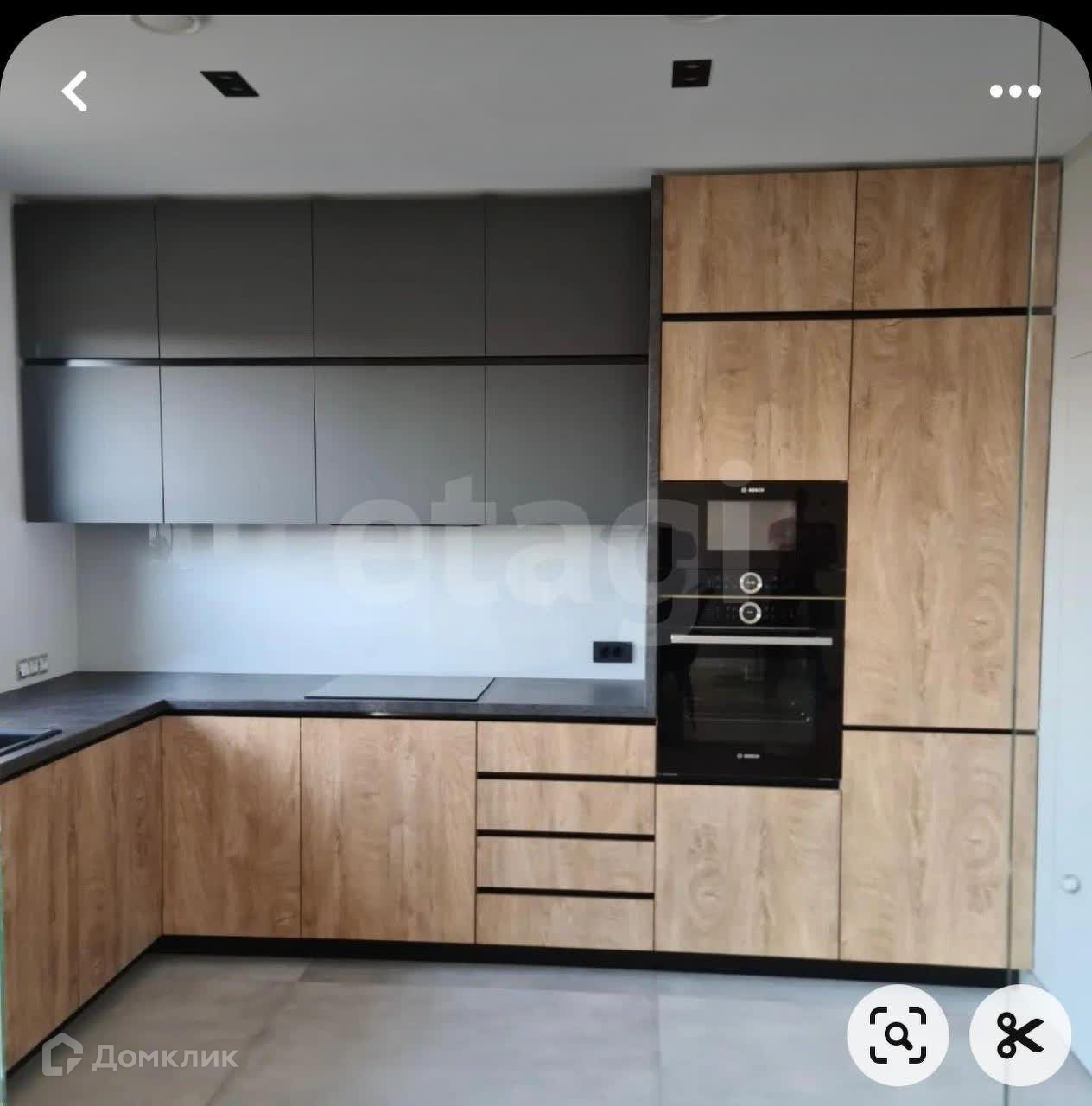This screenshot has width=1092, height=1106.
Task: Go back using the top-left arrow
Action: 74,91
